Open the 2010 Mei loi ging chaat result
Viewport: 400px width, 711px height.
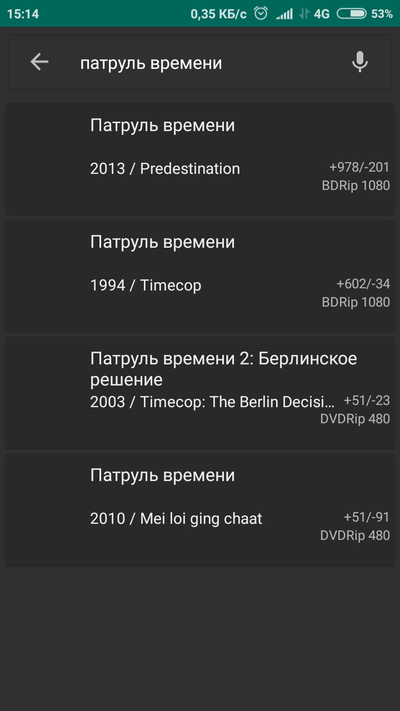(x=200, y=509)
